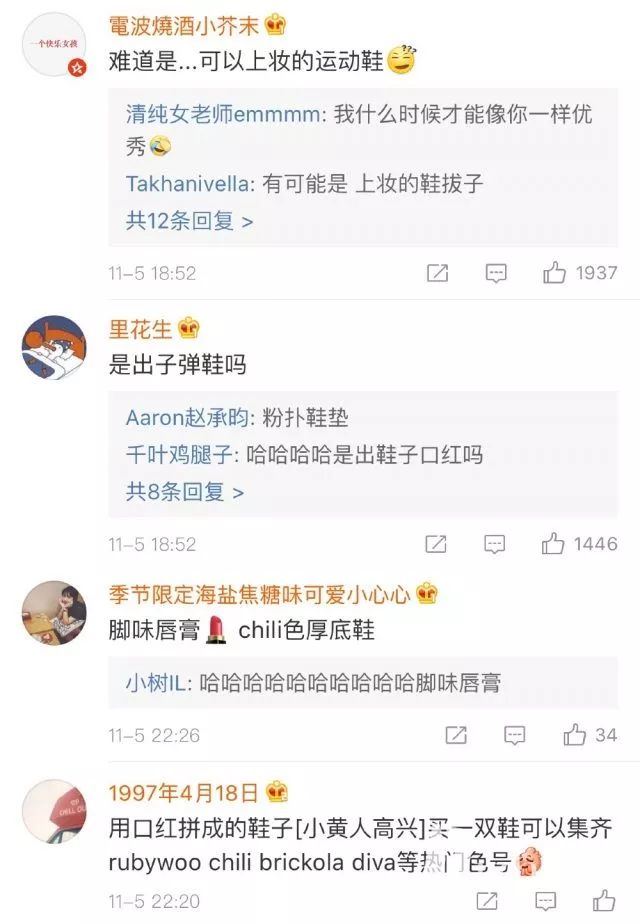Screen dimensions: 640x924
Task: Like the comment by 電波燒酒小芥末
Action: [555, 273]
